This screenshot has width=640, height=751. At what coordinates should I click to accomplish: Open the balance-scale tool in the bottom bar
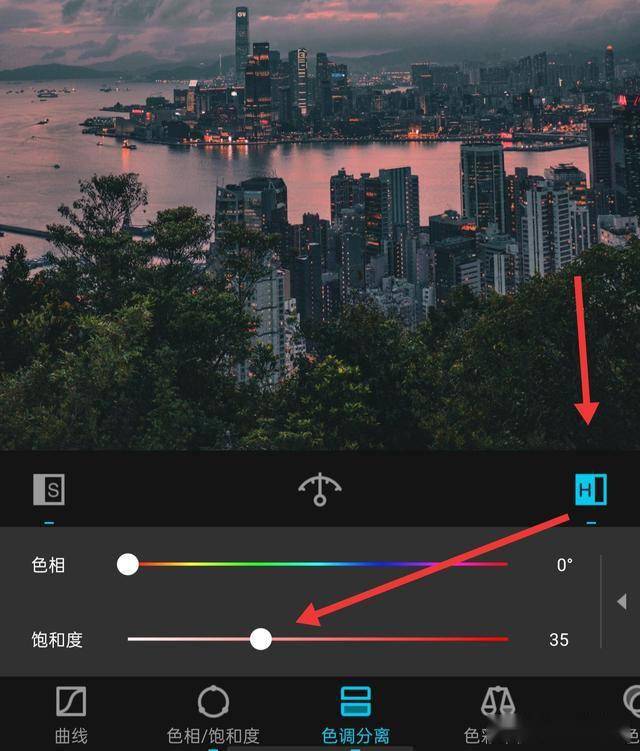[497, 714]
